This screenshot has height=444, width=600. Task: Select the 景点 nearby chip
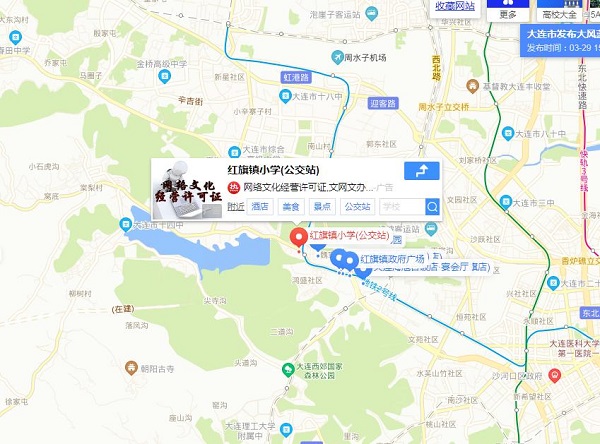pos(322,207)
